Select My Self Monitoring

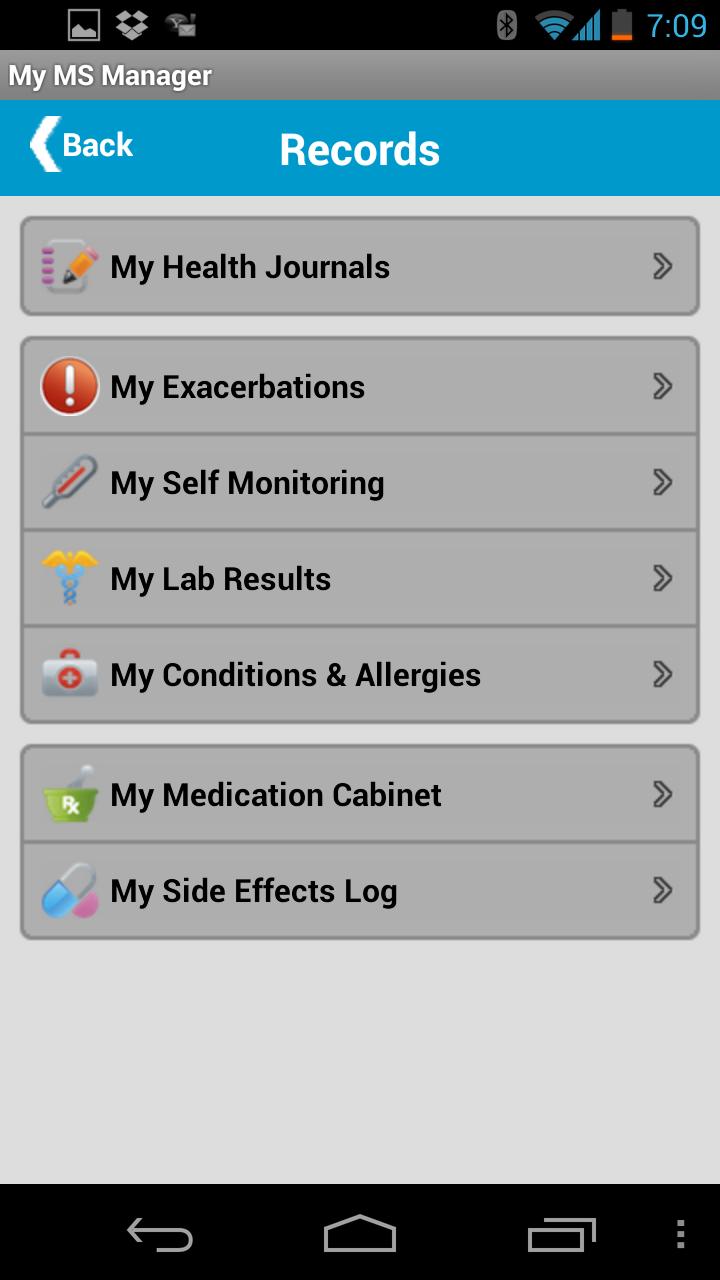click(x=360, y=483)
